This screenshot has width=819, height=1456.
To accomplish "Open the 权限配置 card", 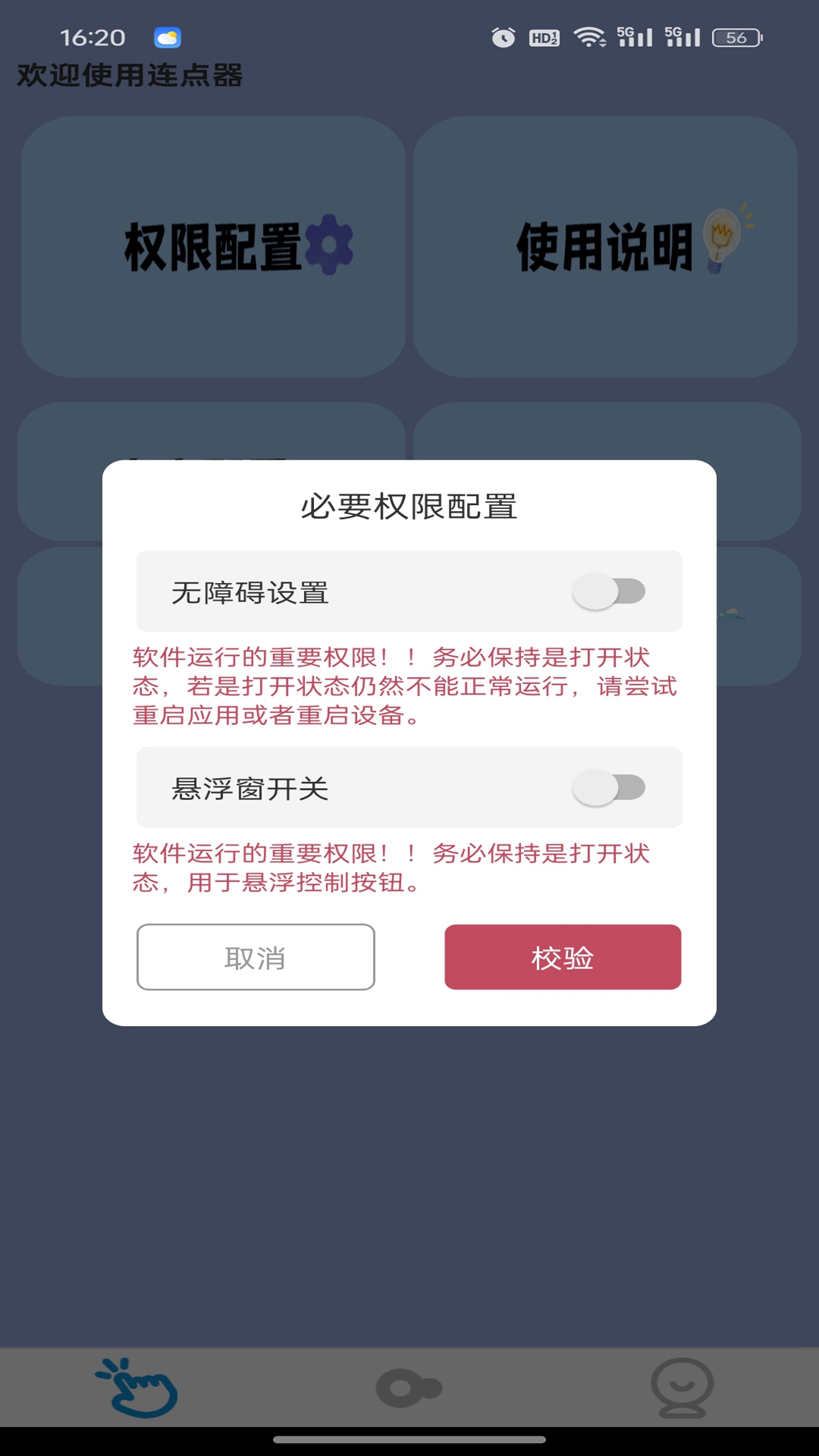I will 216,245.
